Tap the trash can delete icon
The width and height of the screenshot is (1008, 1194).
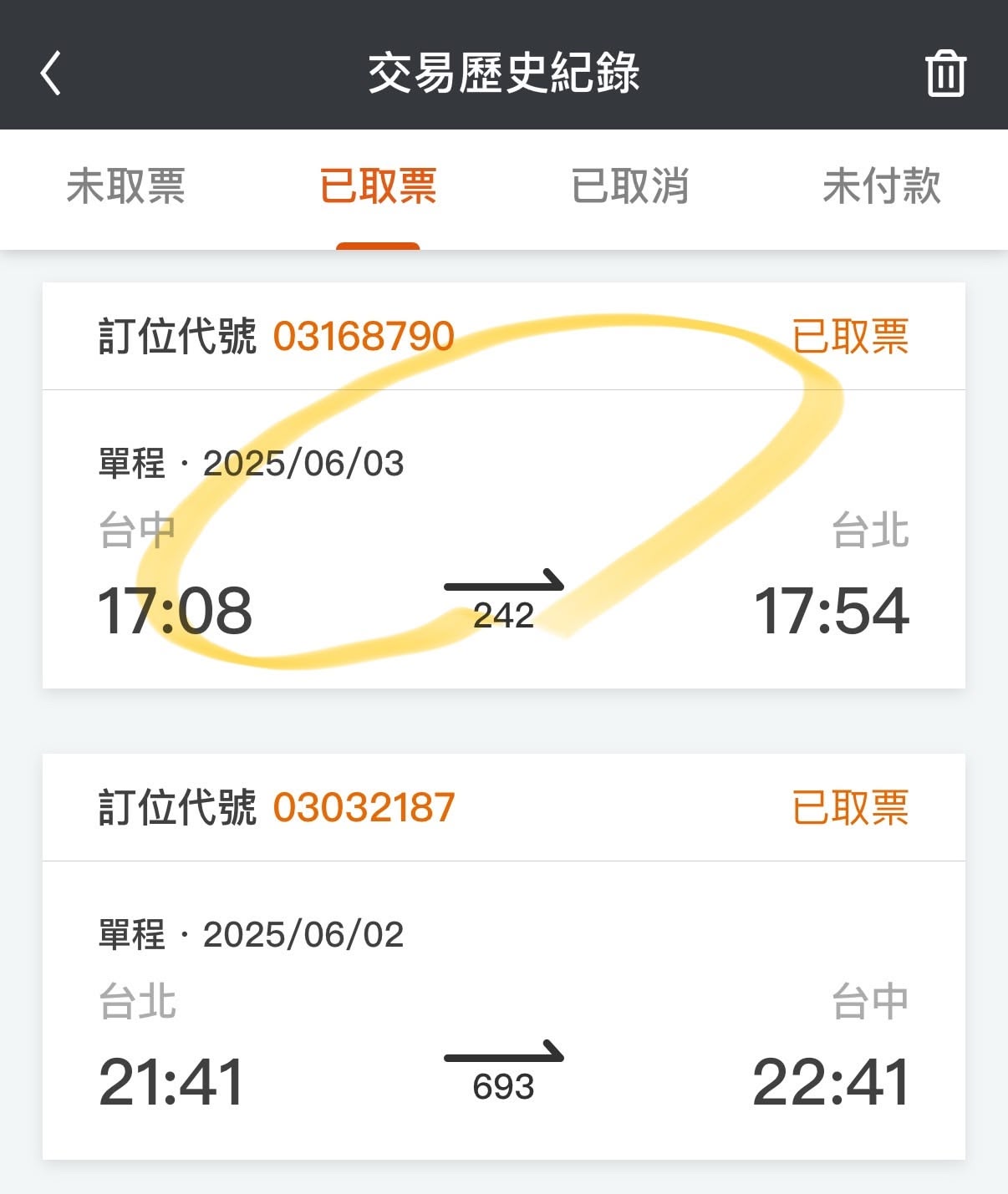point(945,74)
